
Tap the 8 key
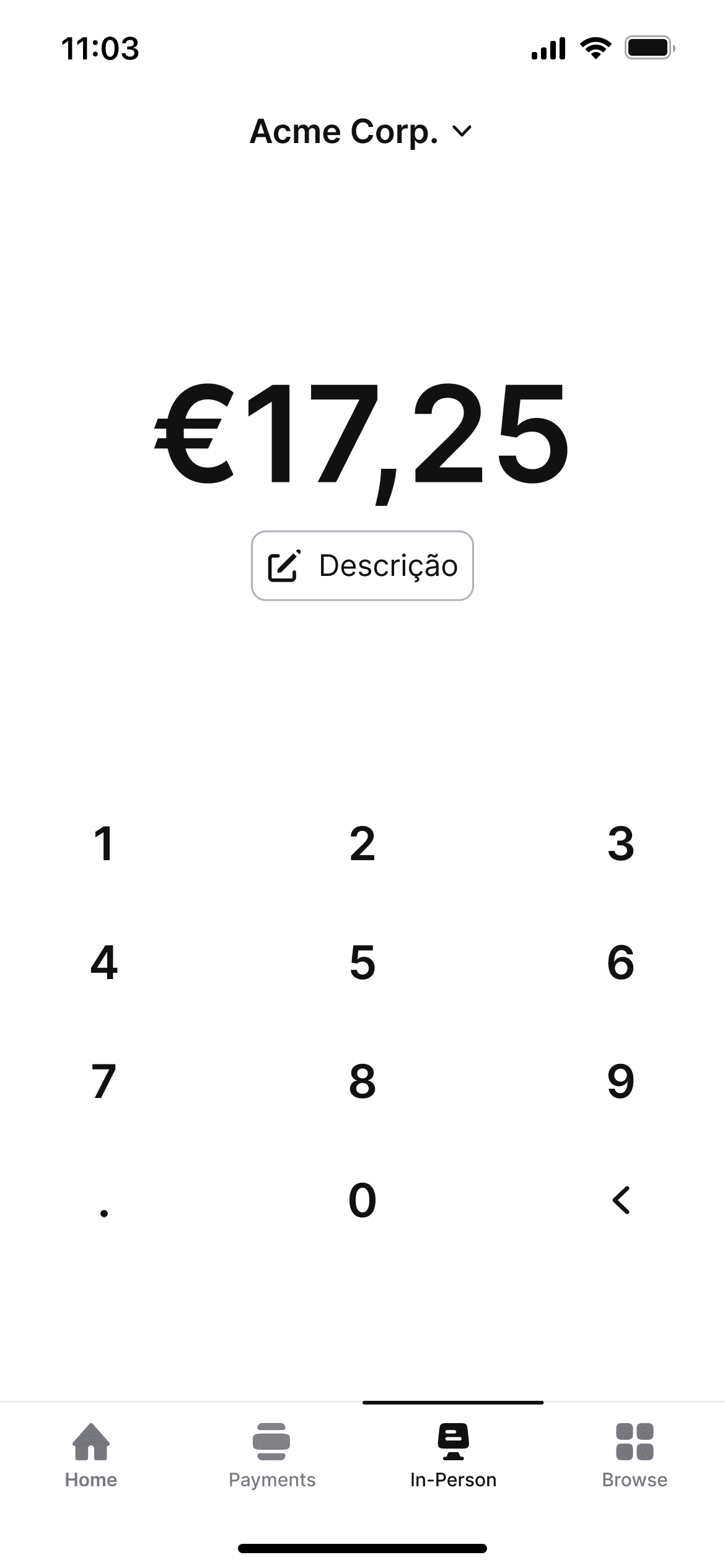point(362,1081)
